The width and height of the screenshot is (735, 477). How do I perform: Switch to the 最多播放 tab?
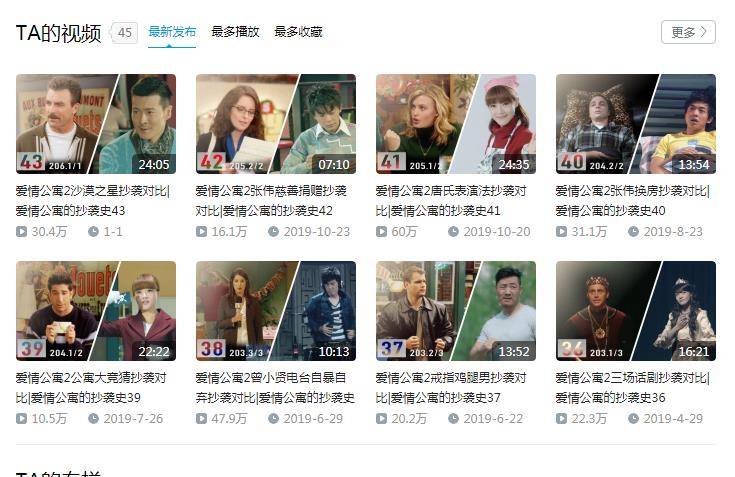point(235,32)
